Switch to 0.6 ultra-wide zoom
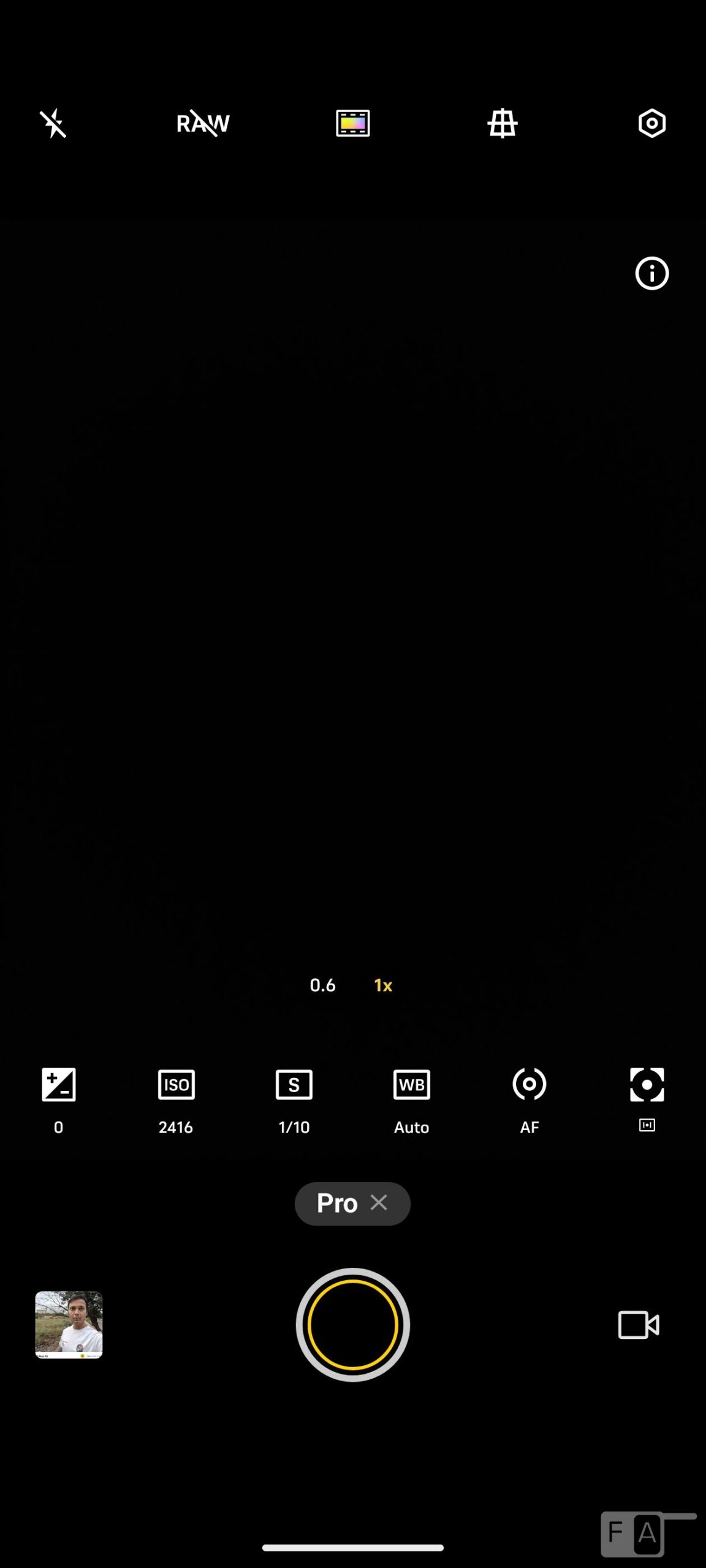Image resolution: width=706 pixels, height=1568 pixels. [322, 985]
